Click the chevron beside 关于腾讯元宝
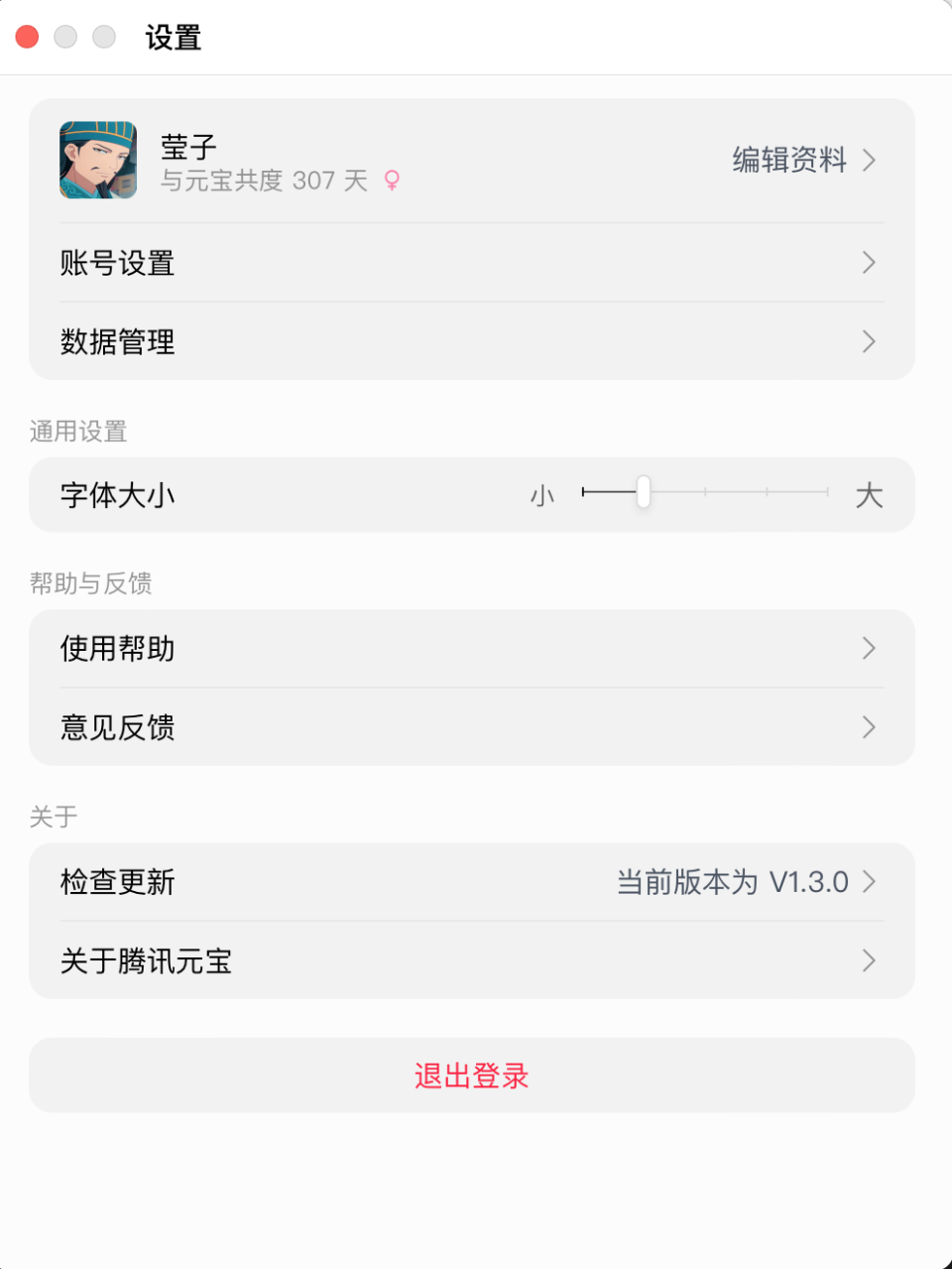 click(x=869, y=960)
